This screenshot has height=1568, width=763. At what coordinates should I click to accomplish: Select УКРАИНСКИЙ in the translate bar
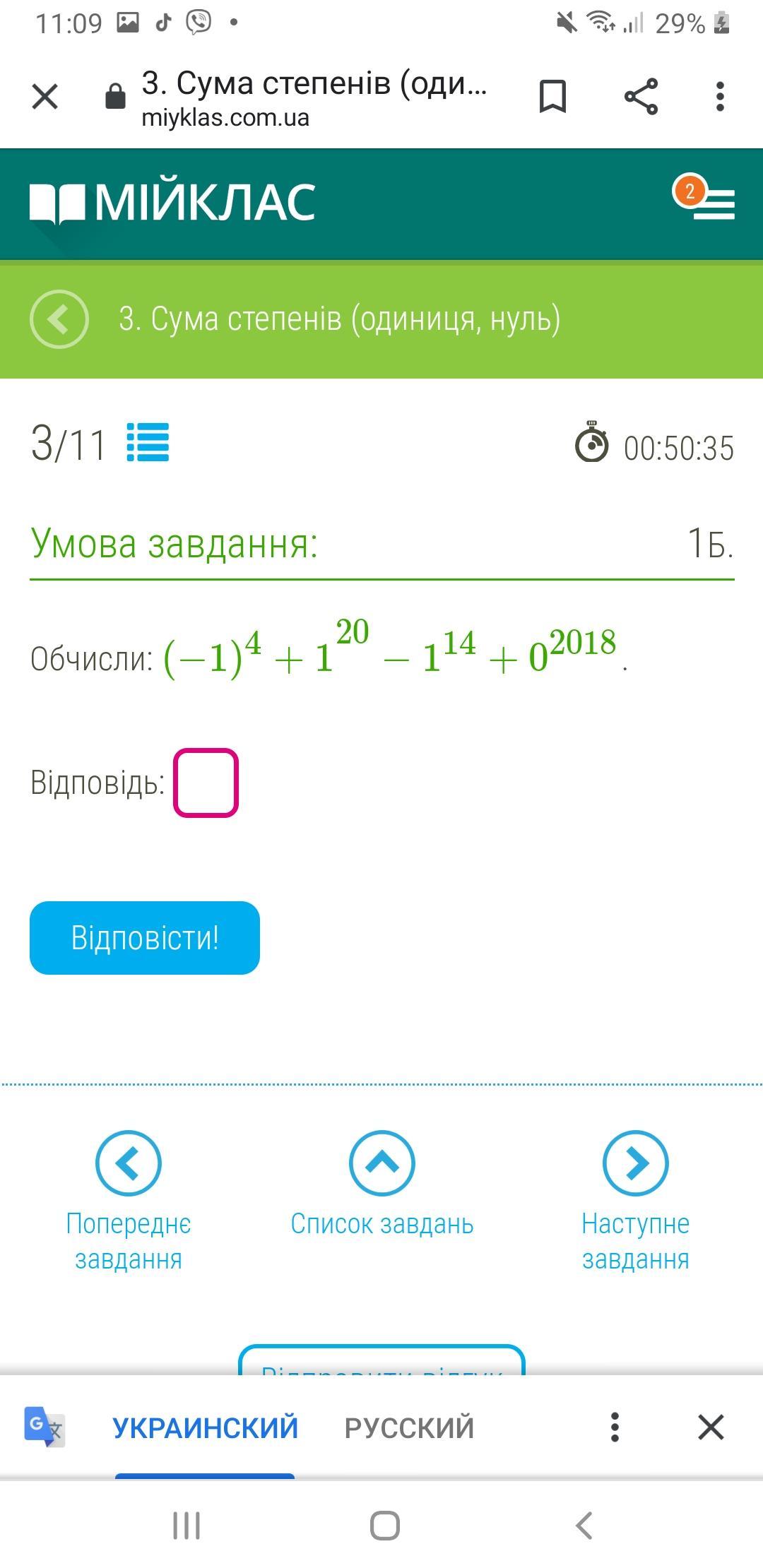click(205, 1427)
